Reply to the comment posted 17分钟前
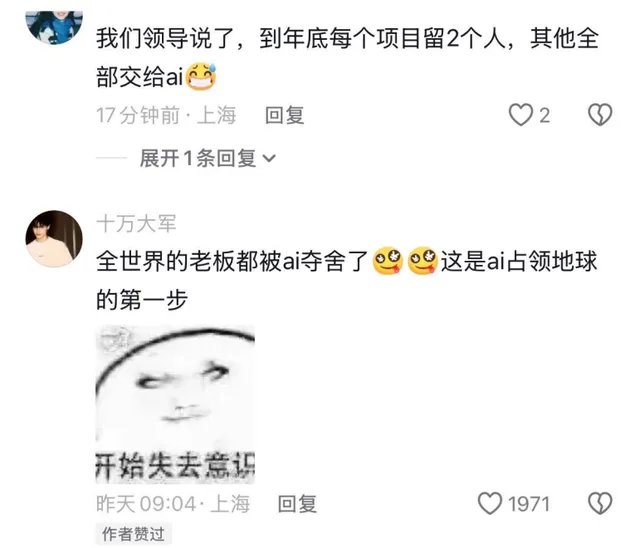 [x=284, y=115]
